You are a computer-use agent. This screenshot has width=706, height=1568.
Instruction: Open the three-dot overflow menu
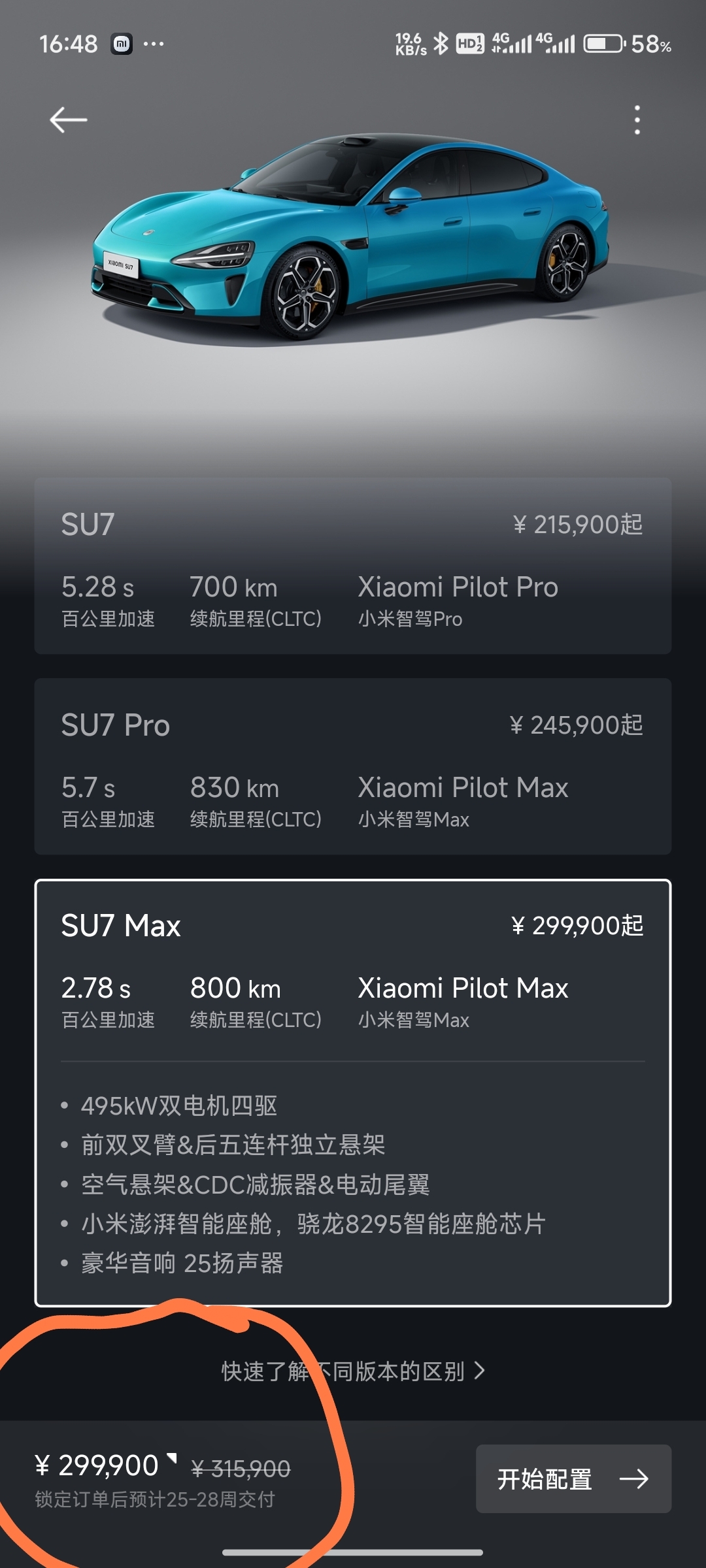point(639,120)
